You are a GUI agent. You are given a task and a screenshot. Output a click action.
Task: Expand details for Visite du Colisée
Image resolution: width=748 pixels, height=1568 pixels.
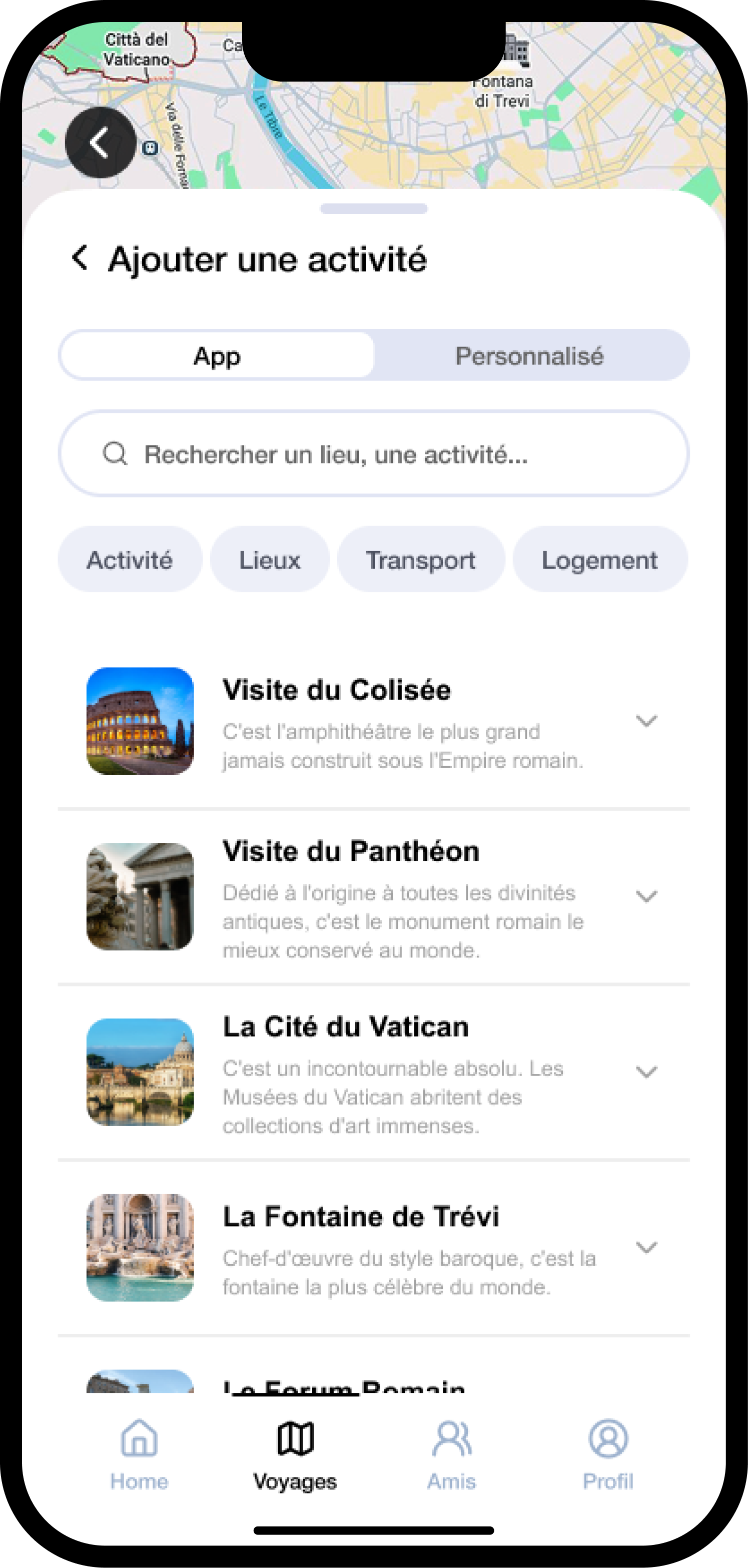pos(646,721)
